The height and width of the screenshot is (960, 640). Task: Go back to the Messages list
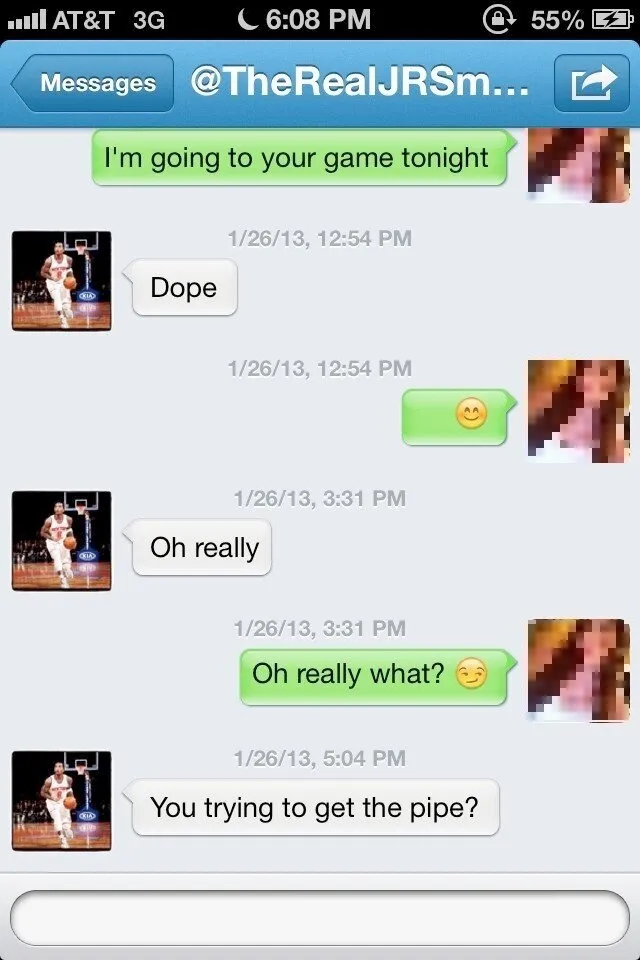coord(92,84)
